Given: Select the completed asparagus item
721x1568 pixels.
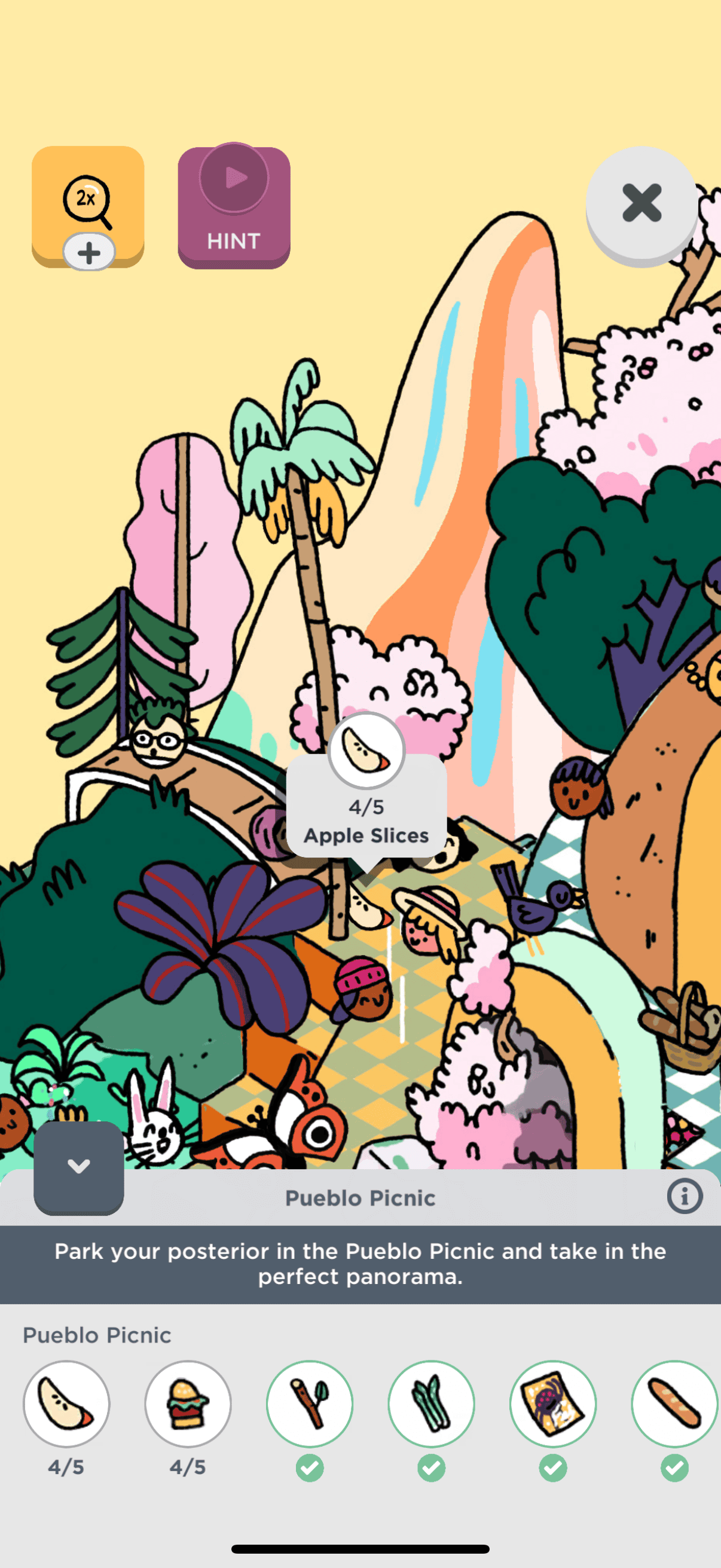Looking at the screenshot, I should coord(431,1403).
